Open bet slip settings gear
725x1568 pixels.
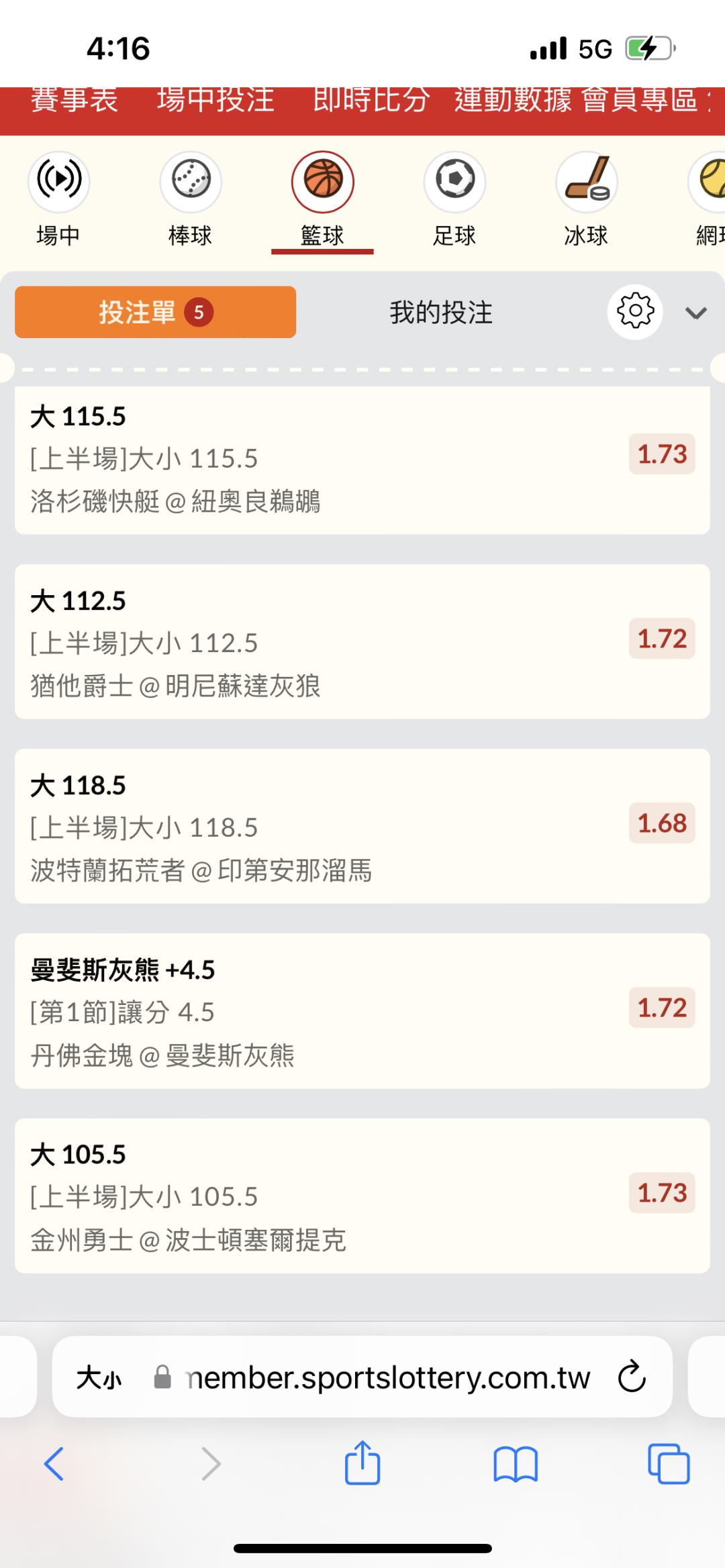coord(635,312)
